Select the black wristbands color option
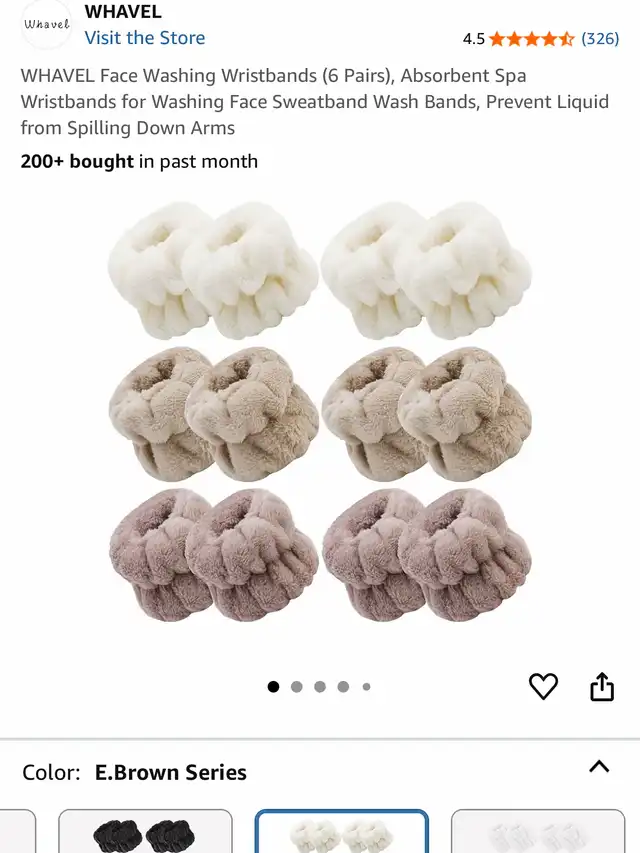The width and height of the screenshot is (640, 853). tap(145, 833)
